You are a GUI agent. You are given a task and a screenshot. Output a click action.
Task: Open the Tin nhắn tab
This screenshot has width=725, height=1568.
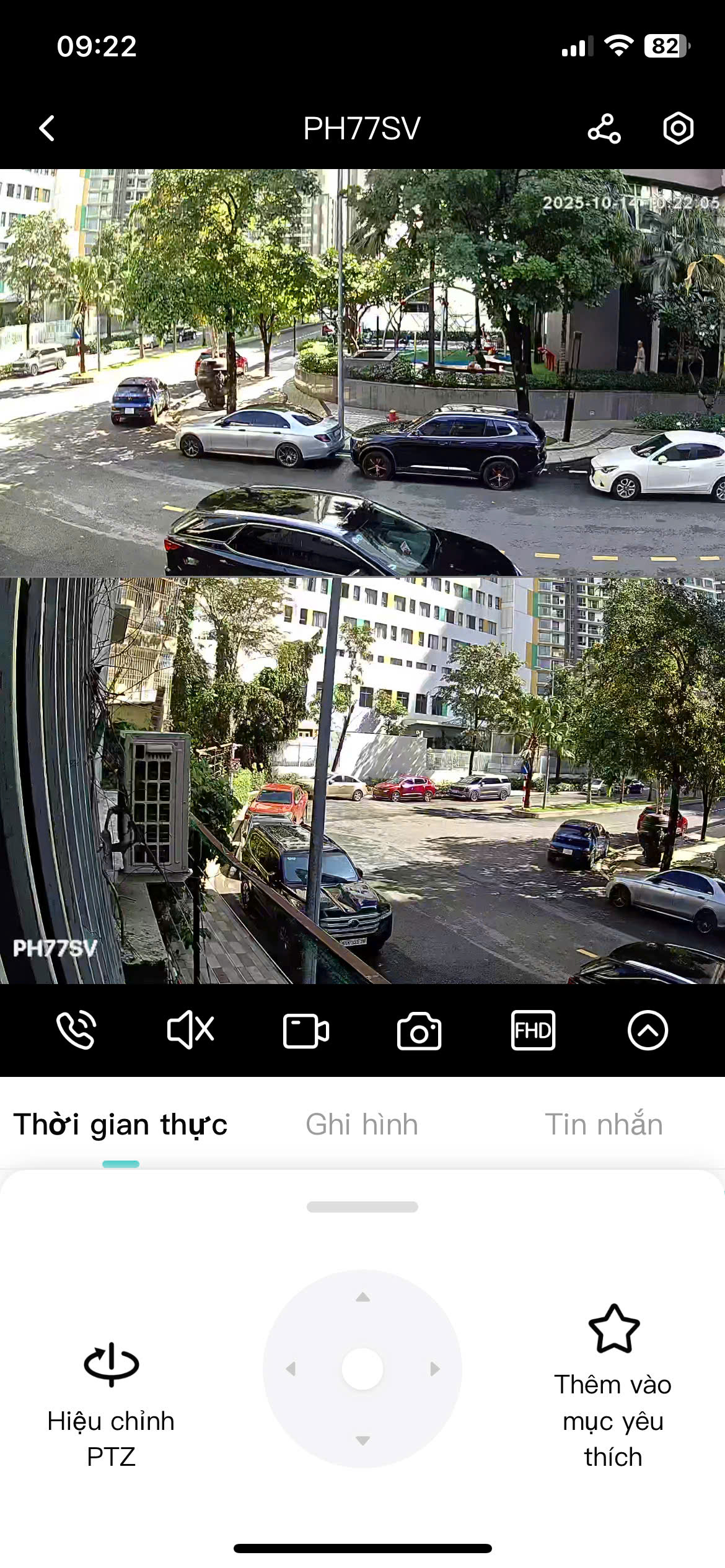click(x=604, y=1125)
